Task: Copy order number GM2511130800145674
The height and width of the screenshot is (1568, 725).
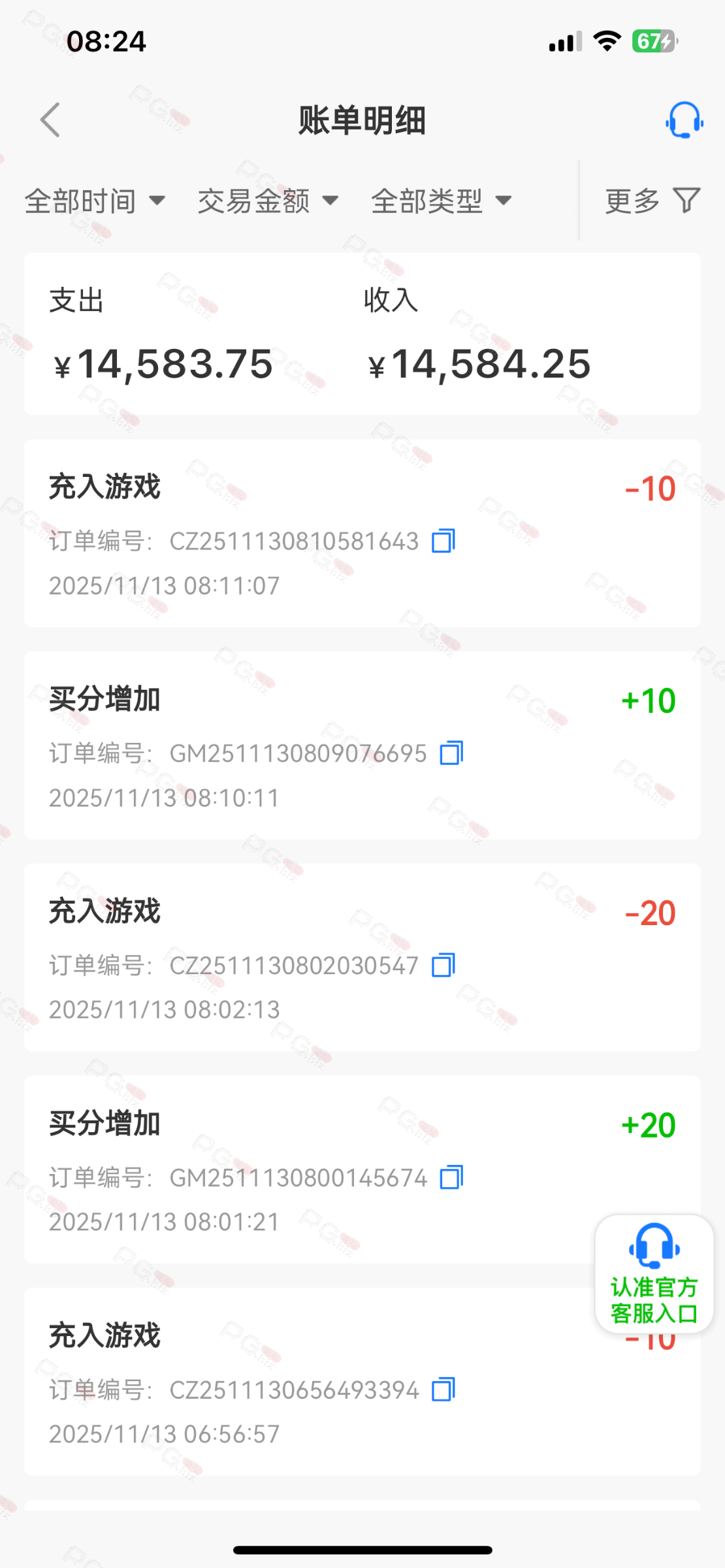Action: 451,1178
